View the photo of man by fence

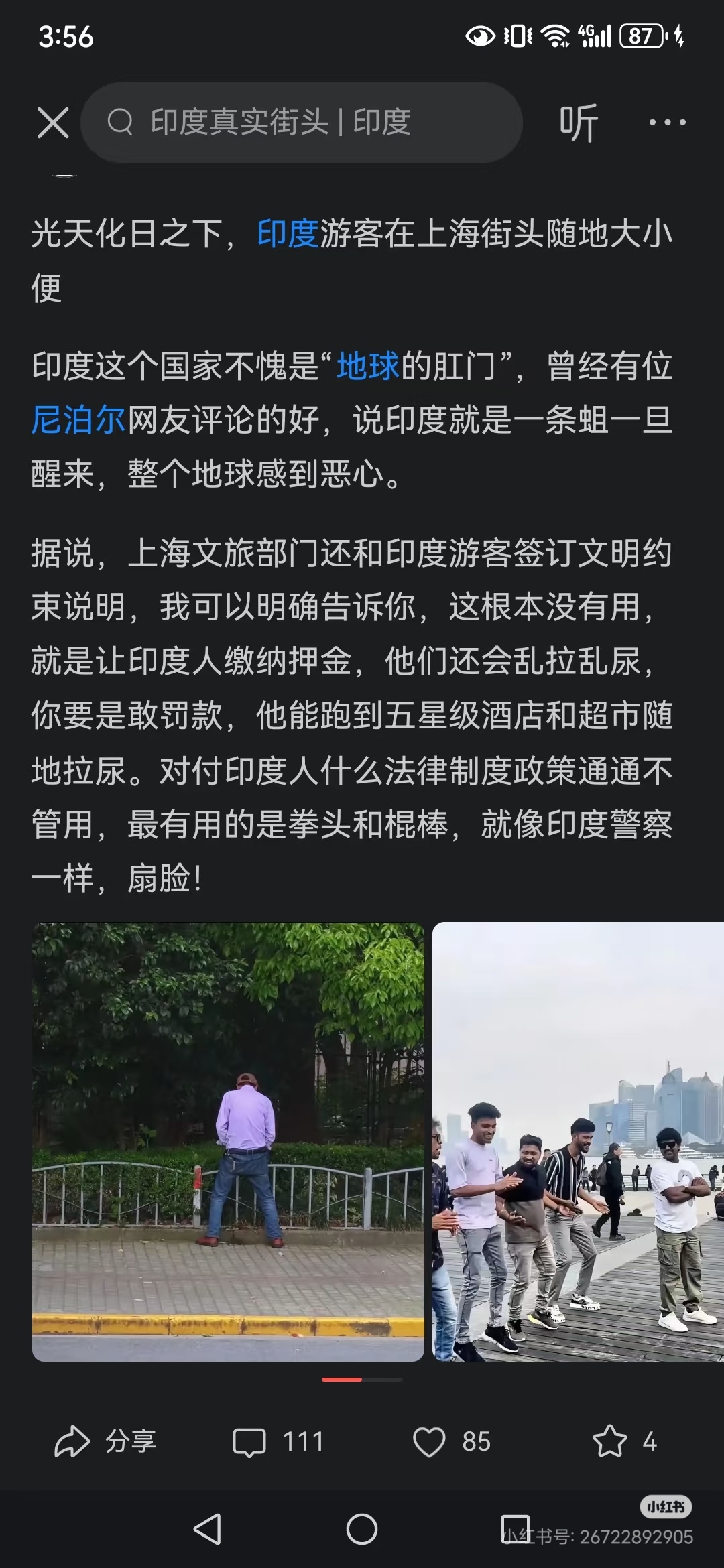click(228, 1142)
